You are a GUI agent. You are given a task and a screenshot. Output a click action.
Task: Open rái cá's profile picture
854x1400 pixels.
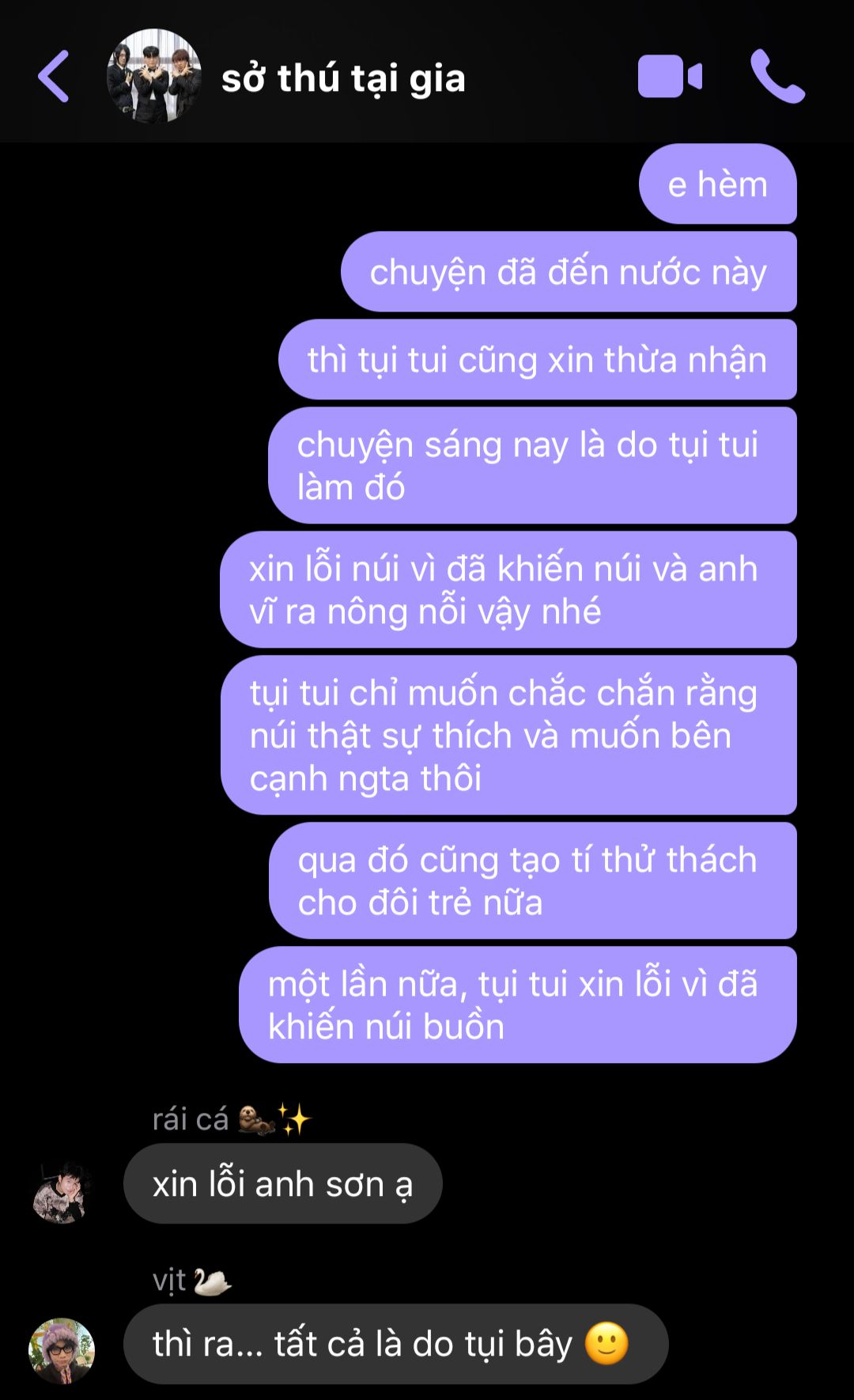point(62,1192)
